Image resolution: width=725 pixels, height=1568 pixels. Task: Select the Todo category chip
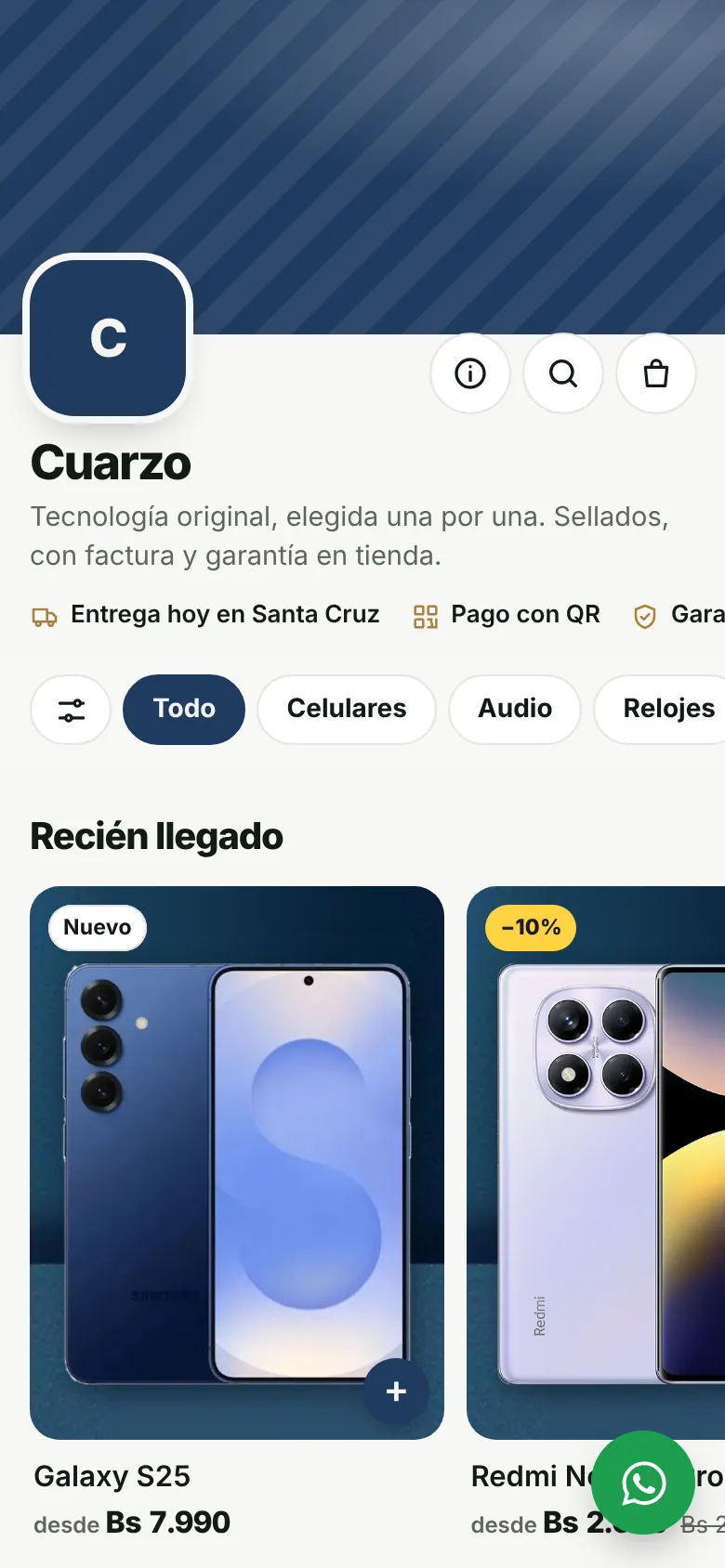coord(184,710)
